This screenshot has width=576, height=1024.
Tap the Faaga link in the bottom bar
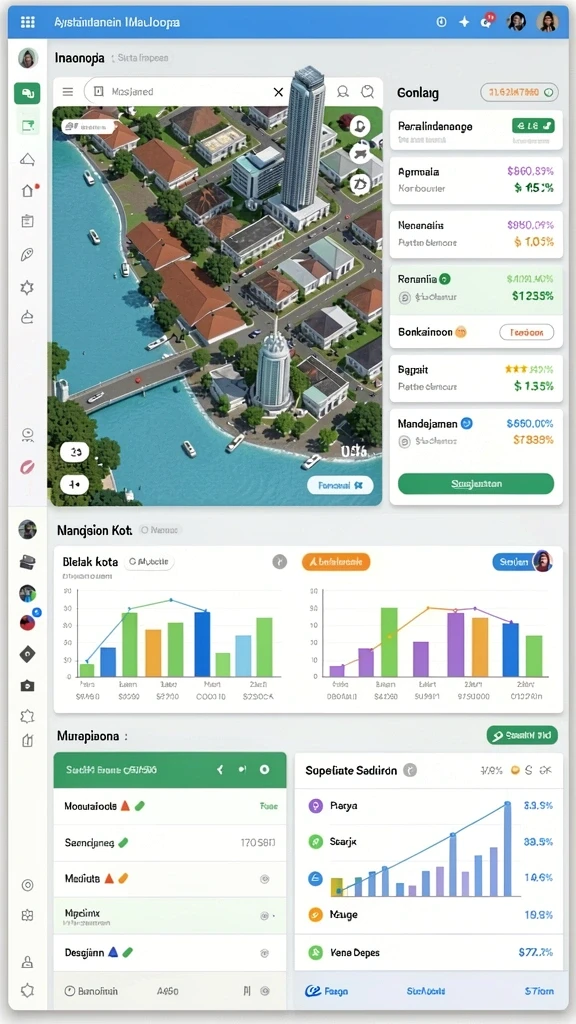[327, 991]
